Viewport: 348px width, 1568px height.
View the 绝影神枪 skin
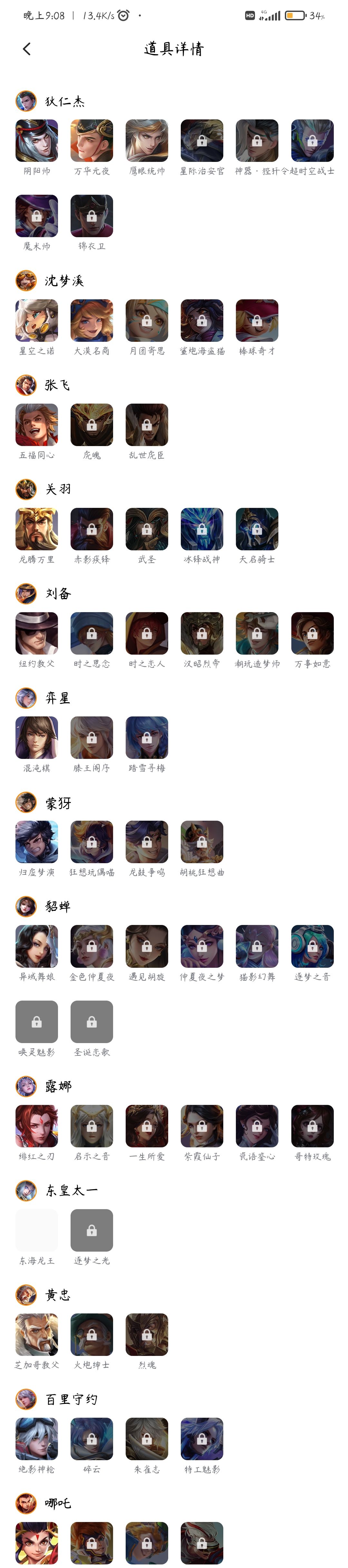click(36, 1439)
